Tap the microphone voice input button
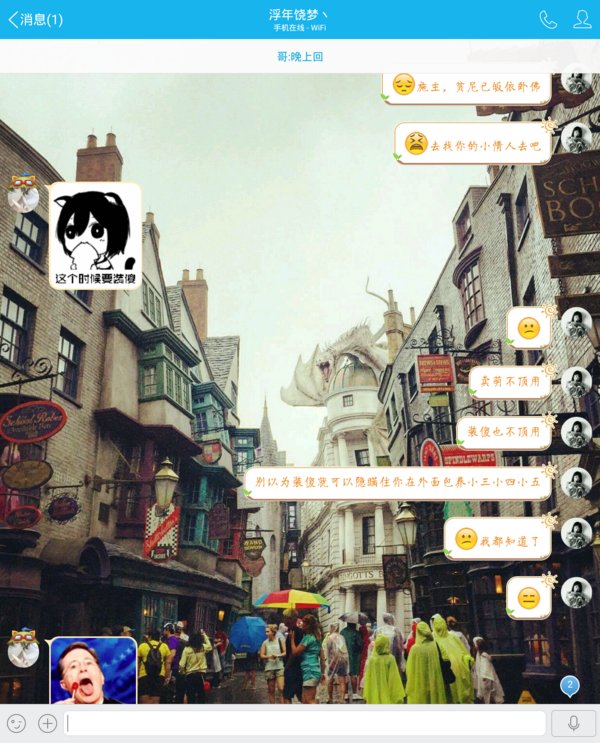The image size is (600, 743). [x=573, y=723]
